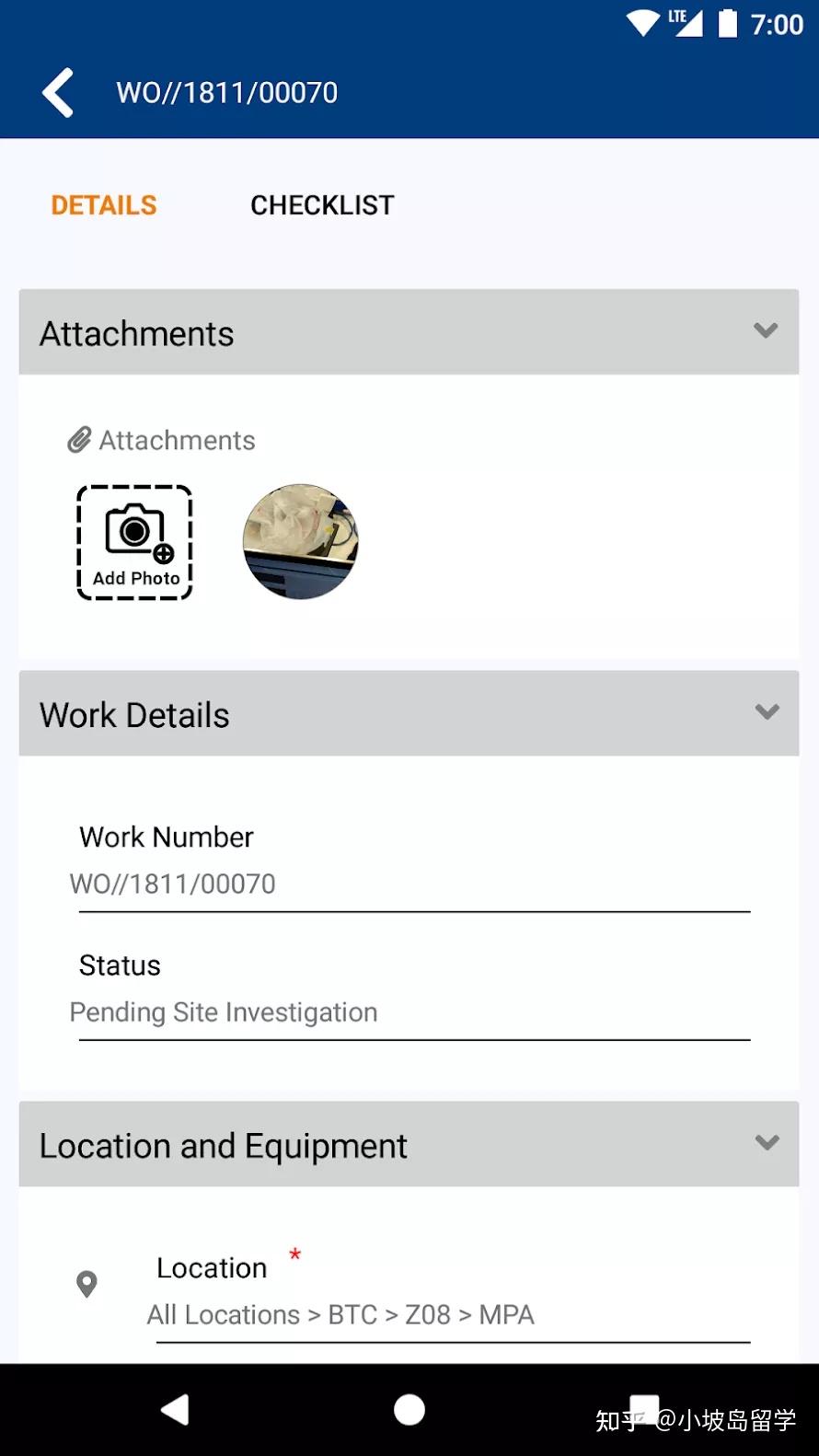Tap the Work Number input field

click(x=412, y=884)
